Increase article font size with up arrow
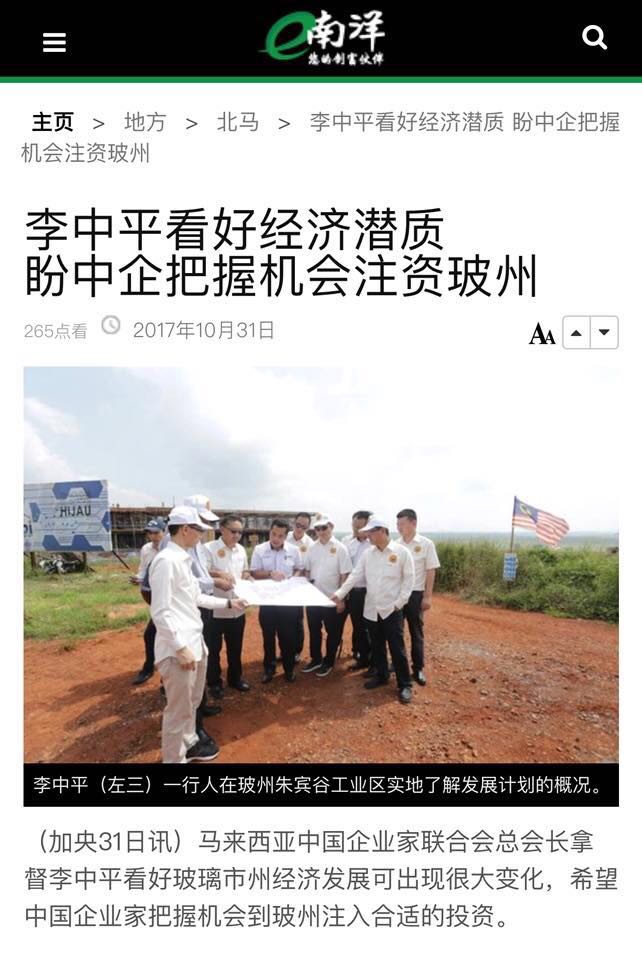The height and width of the screenshot is (960, 642). [577, 332]
